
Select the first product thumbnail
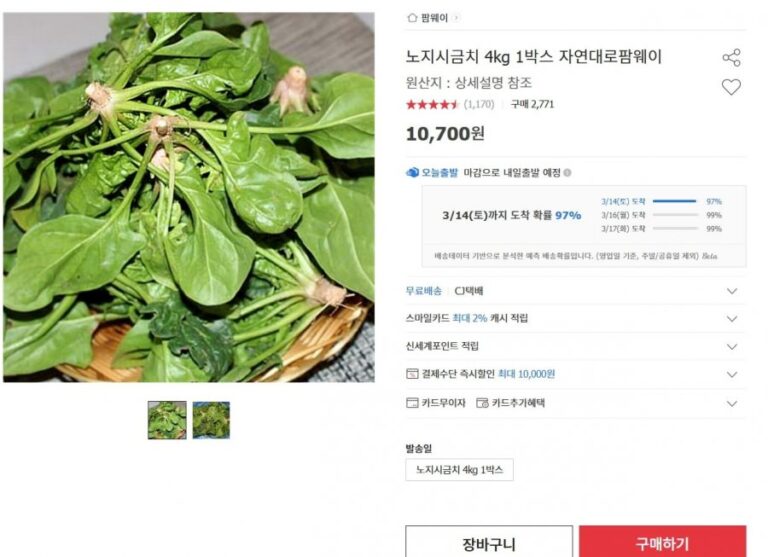pyautogui.click(x=167, y=420)
